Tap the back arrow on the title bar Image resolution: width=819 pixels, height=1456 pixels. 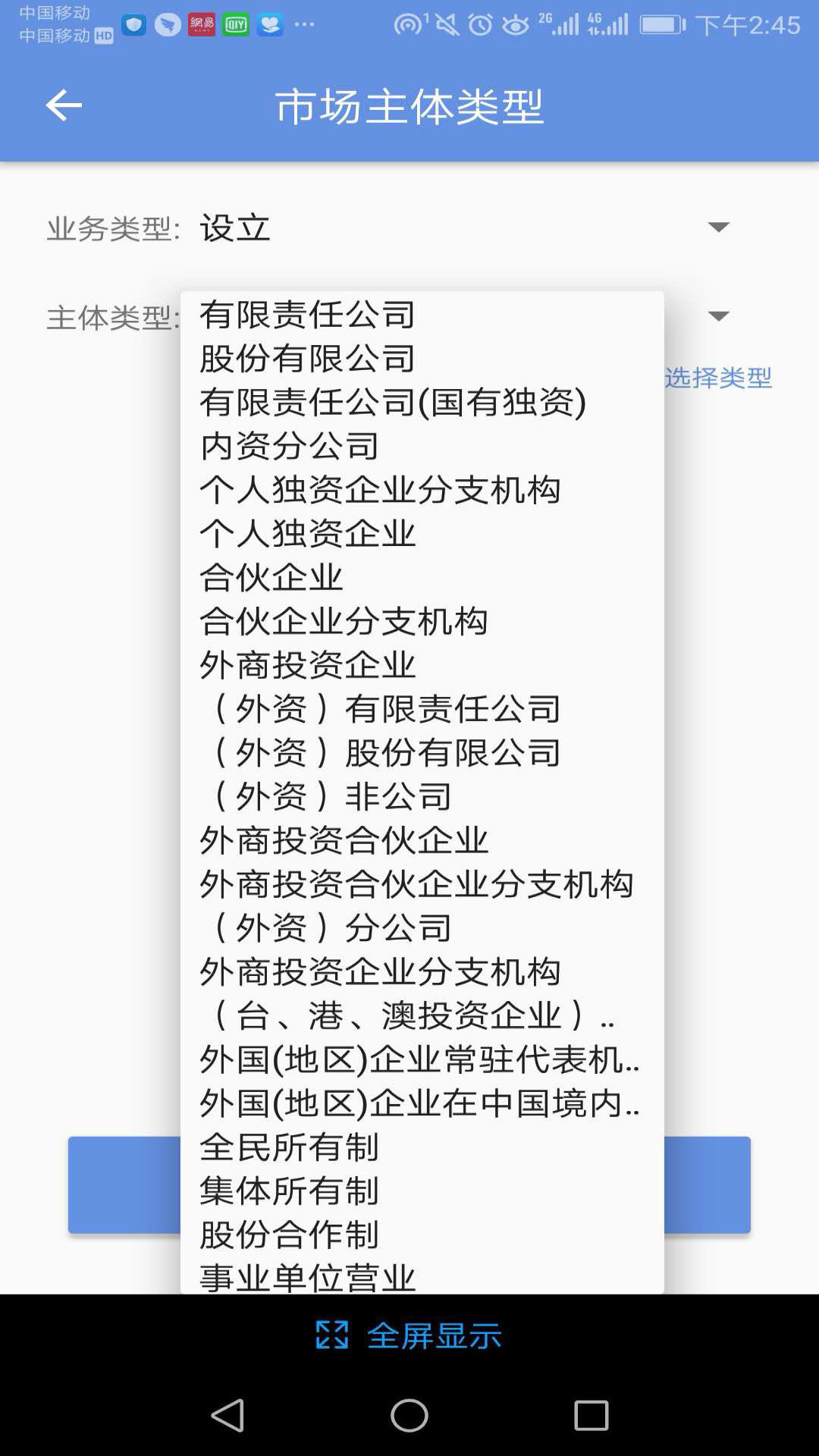coord(64,106)
